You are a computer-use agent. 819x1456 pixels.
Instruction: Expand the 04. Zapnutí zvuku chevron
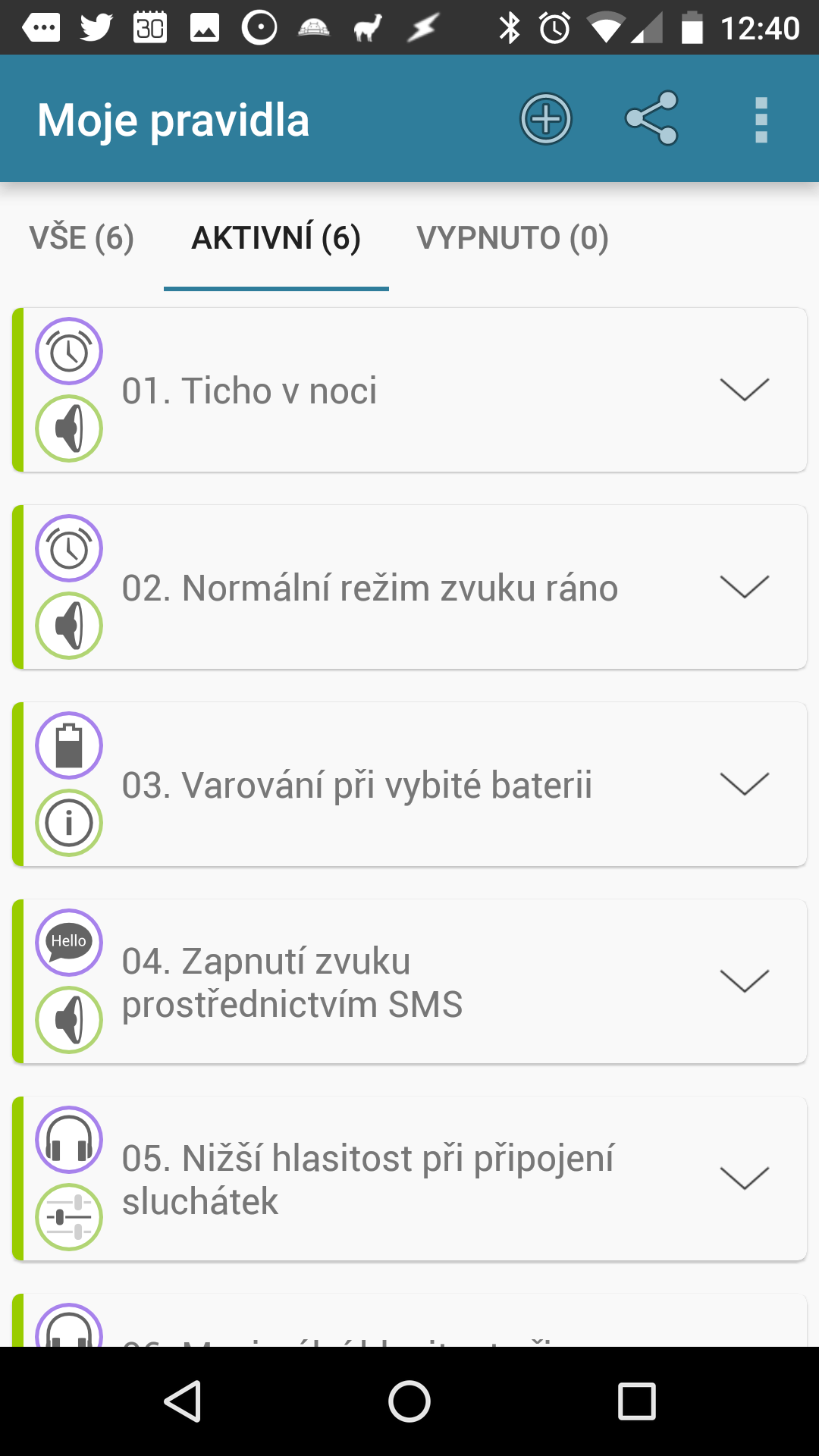point(745,981)
